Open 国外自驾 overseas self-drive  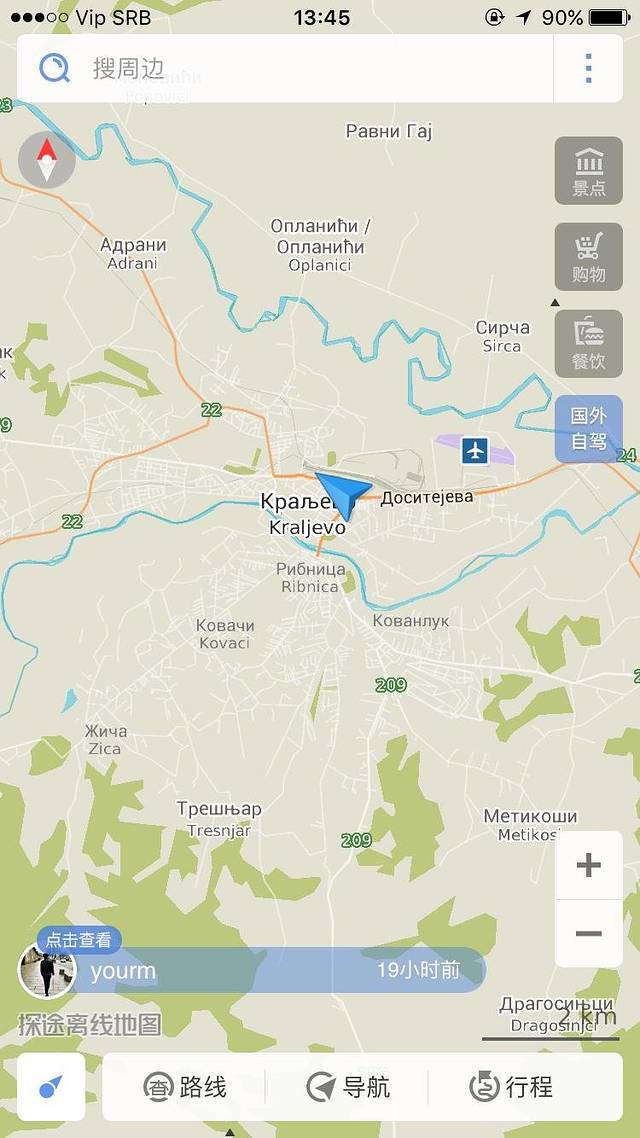[588, 429]
